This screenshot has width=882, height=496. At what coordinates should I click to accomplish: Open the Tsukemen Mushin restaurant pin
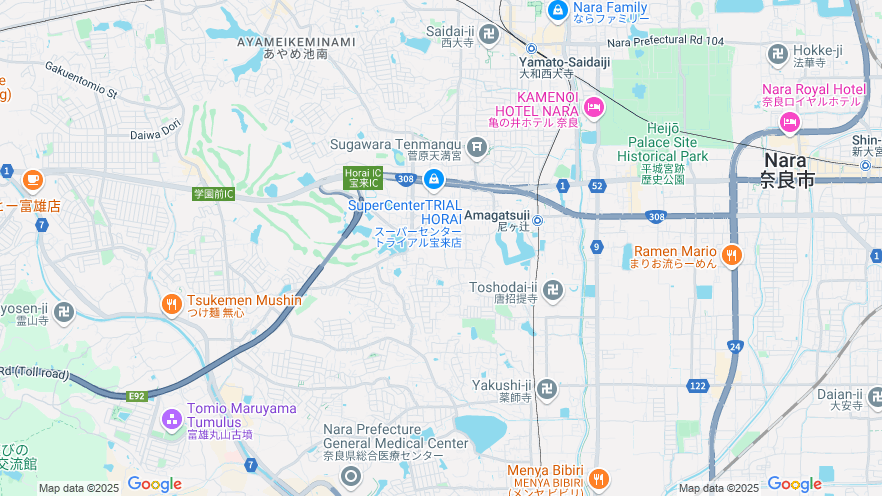(x=172, y=304)
